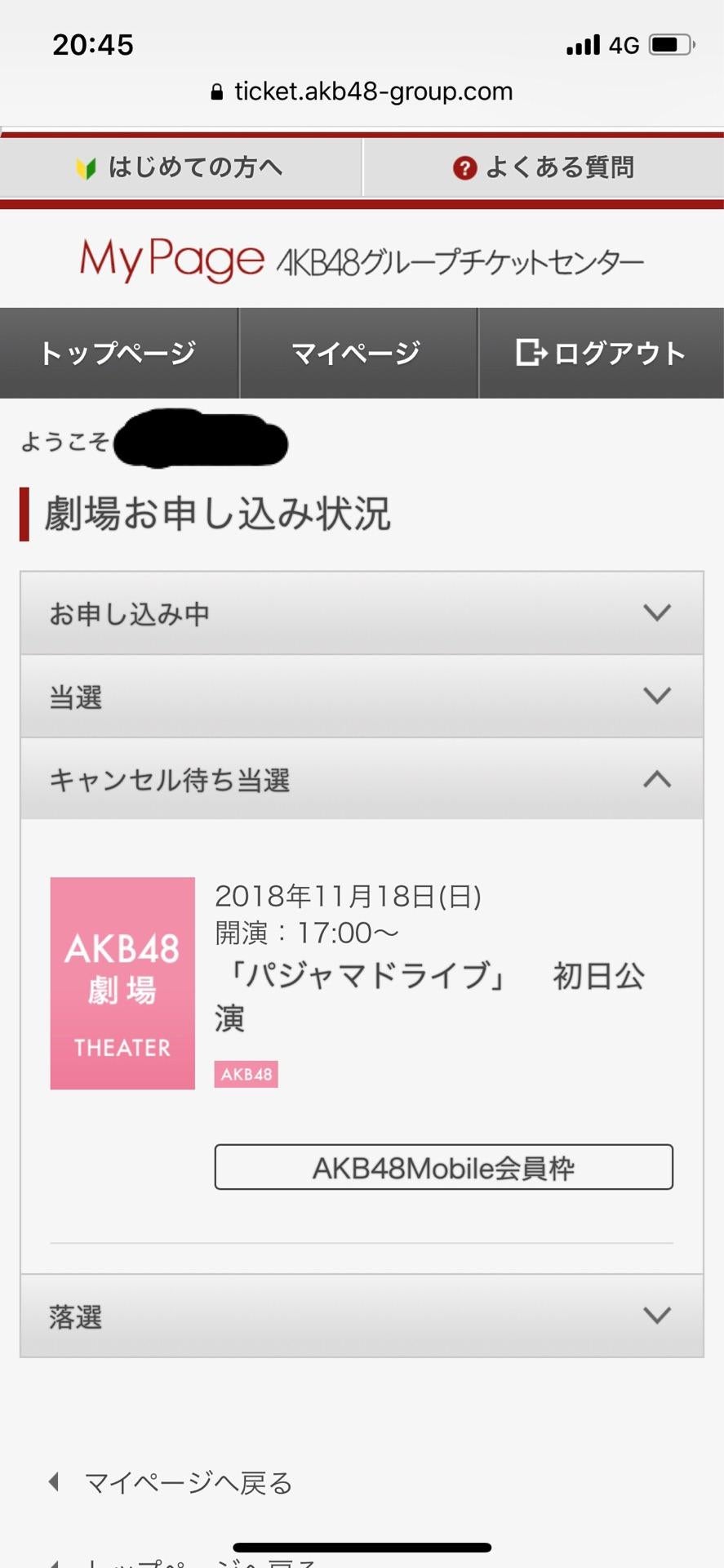Tap the ticket.akb48-group.com address bar
This screenshot has width=724, height=1568.
click(362, 91)
